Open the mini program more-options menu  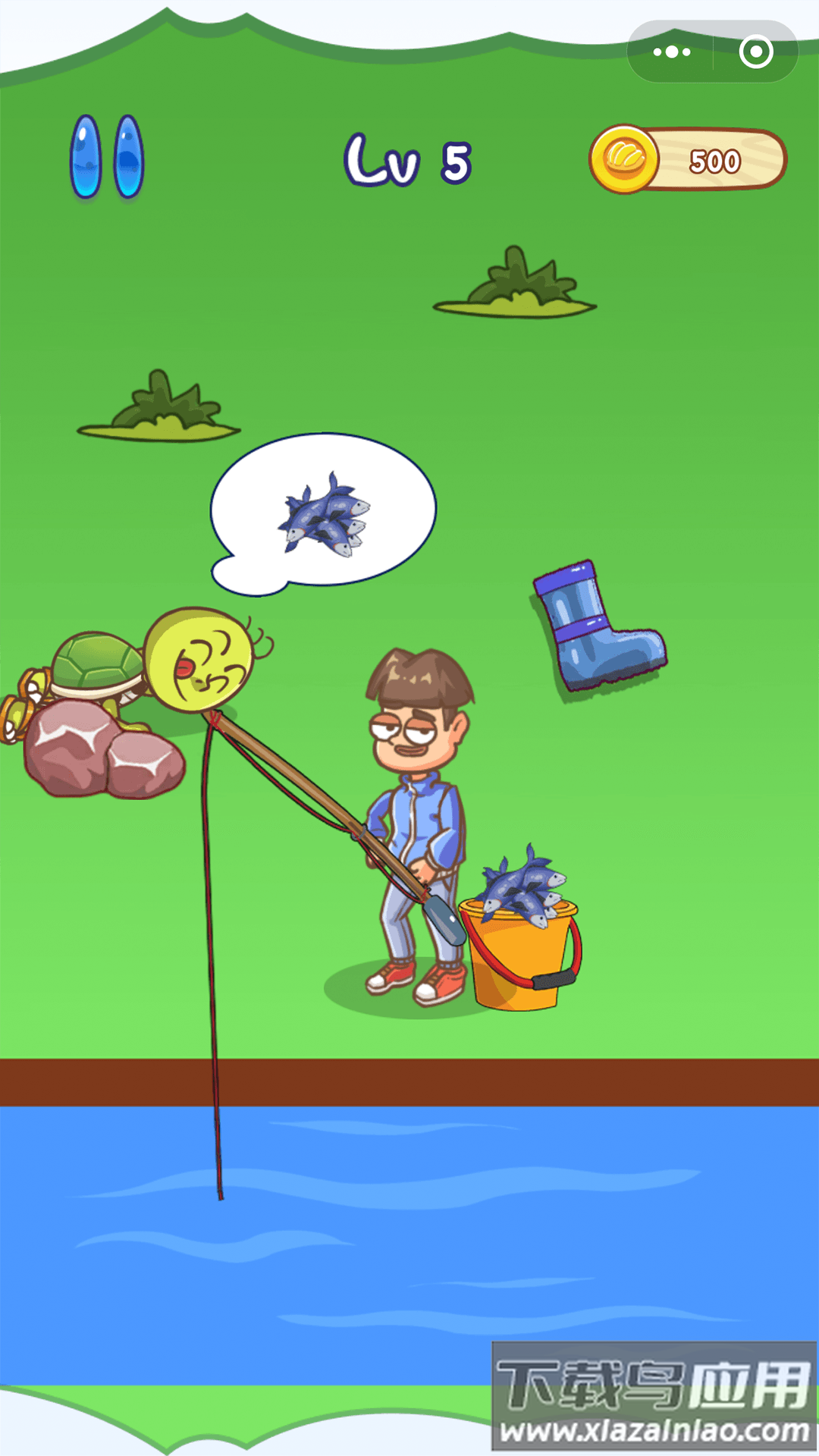tap(671, 52)
